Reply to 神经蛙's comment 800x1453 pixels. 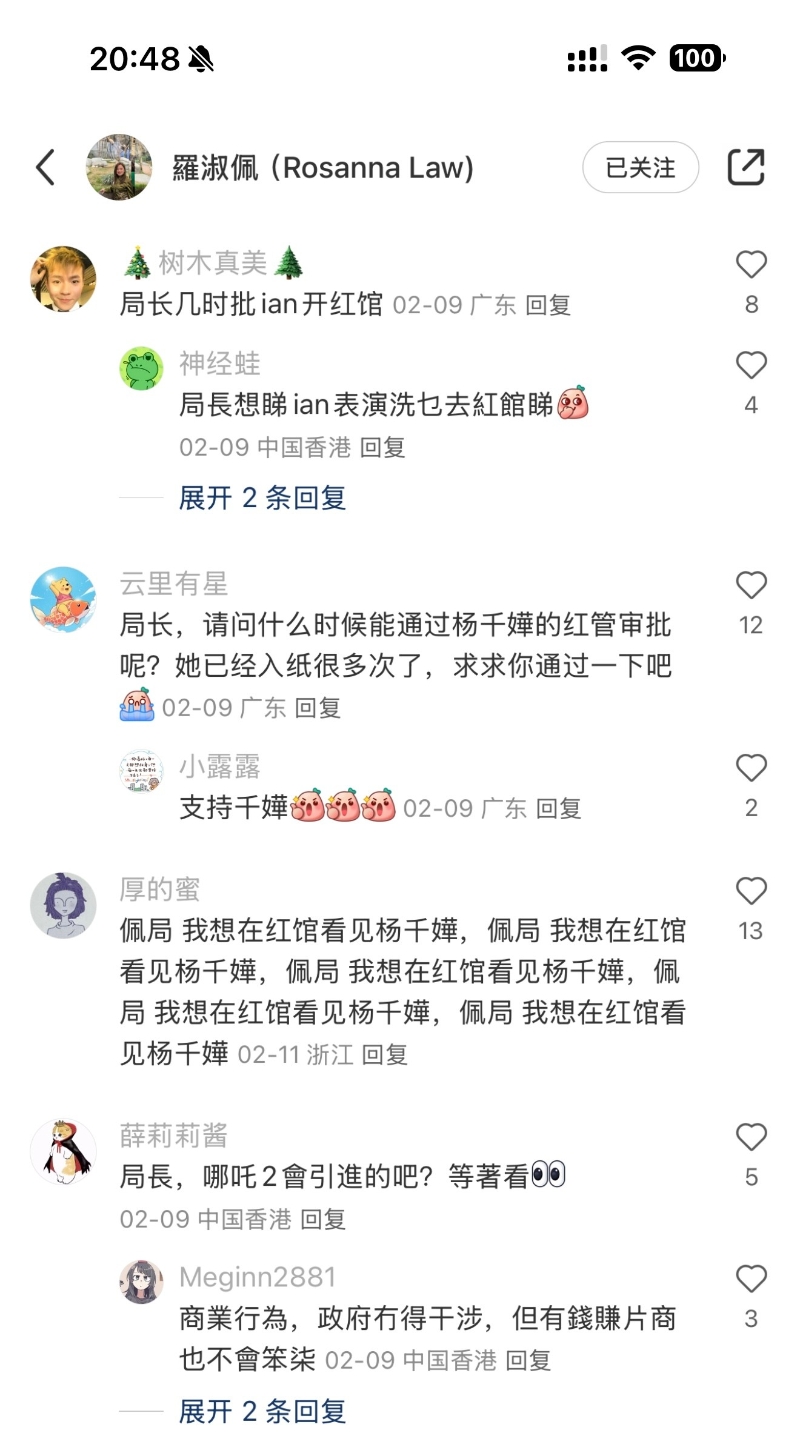pos(383,447)
